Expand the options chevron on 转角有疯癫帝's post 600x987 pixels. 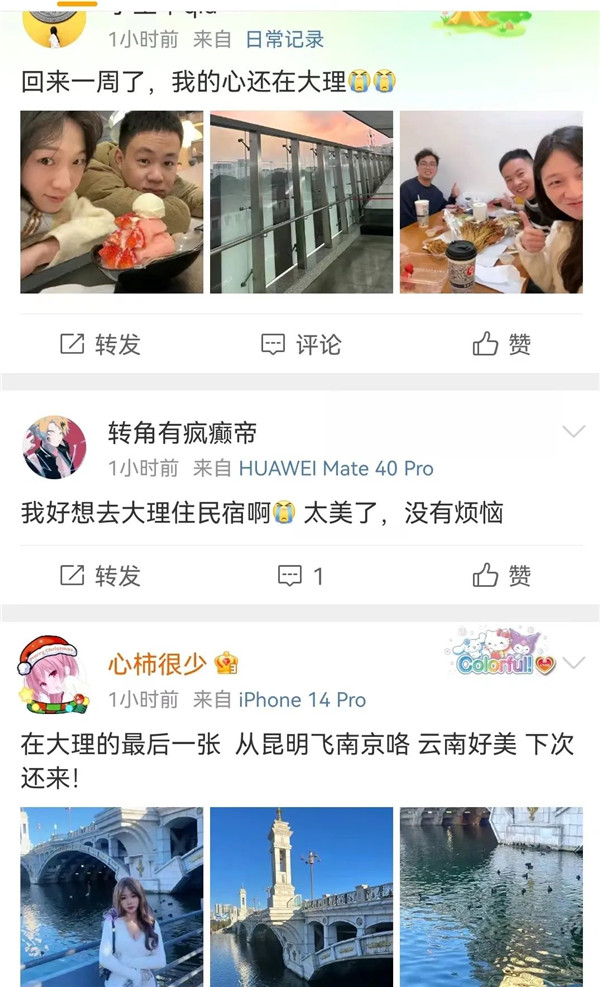(573, 432)
